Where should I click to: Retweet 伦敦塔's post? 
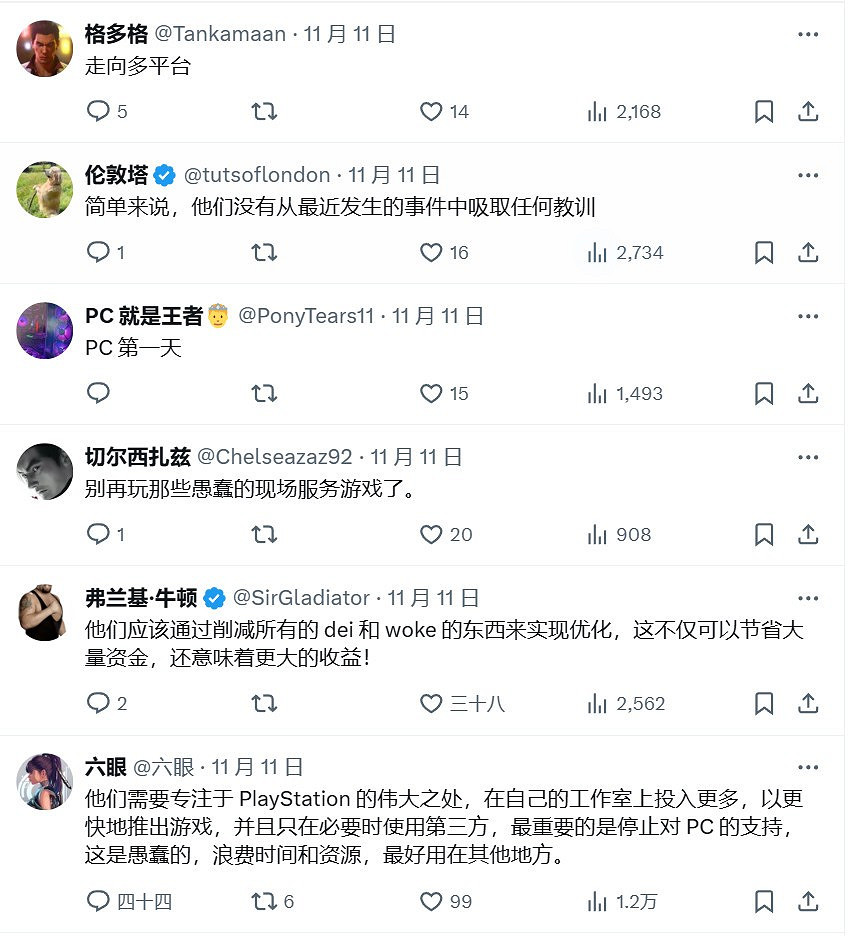(264, 253)
